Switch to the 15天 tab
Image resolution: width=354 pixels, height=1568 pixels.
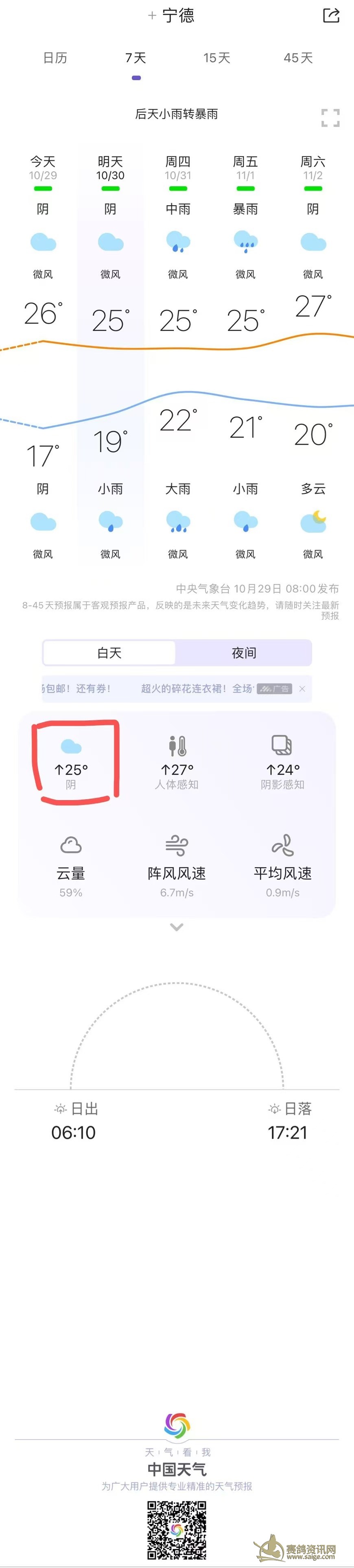coord(217,58)
